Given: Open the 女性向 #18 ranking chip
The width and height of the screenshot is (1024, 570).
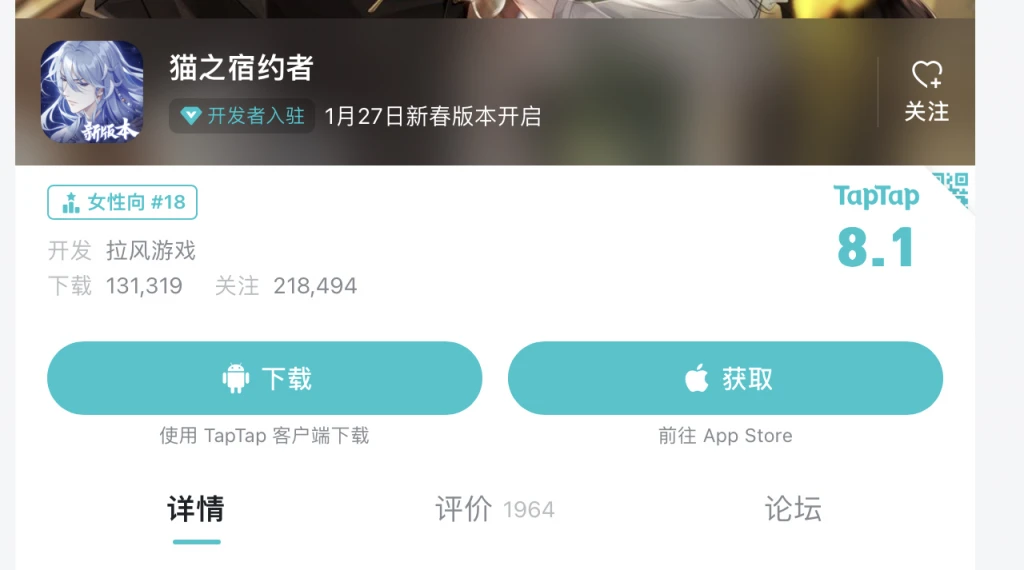Looking at the screenshot, I should click(x=122, y=202).
